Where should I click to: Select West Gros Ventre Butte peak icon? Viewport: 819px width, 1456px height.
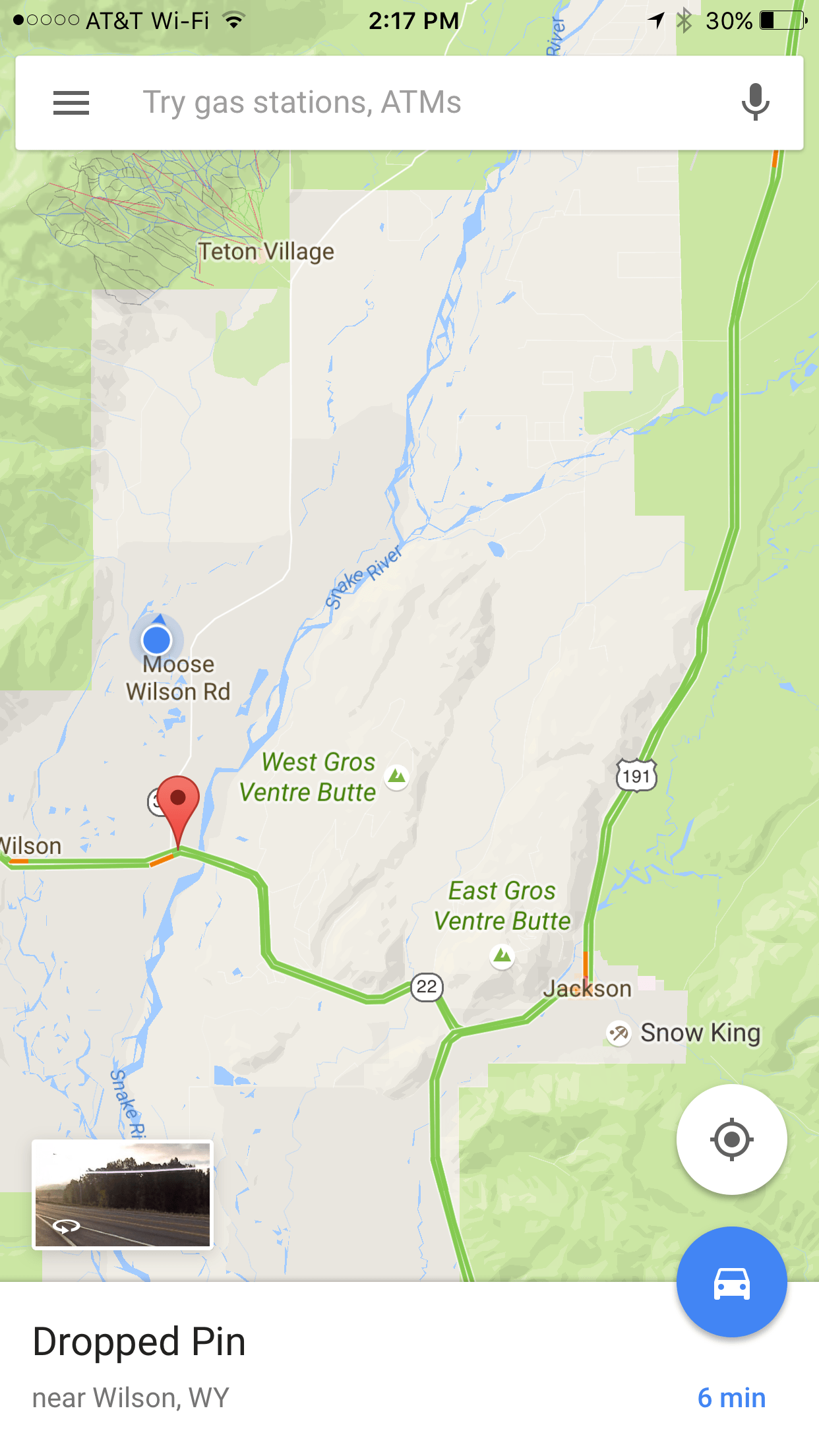(396, 776)
